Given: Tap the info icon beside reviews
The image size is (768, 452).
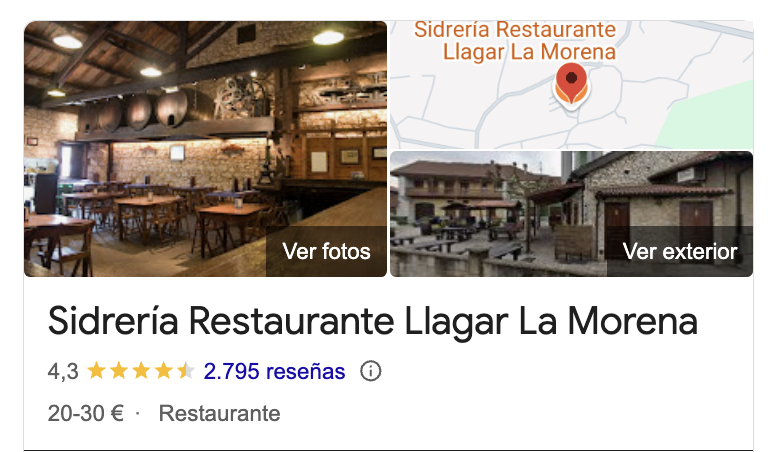Looking at the screenshot, I should pyautogui.click(x=371, y=372).
